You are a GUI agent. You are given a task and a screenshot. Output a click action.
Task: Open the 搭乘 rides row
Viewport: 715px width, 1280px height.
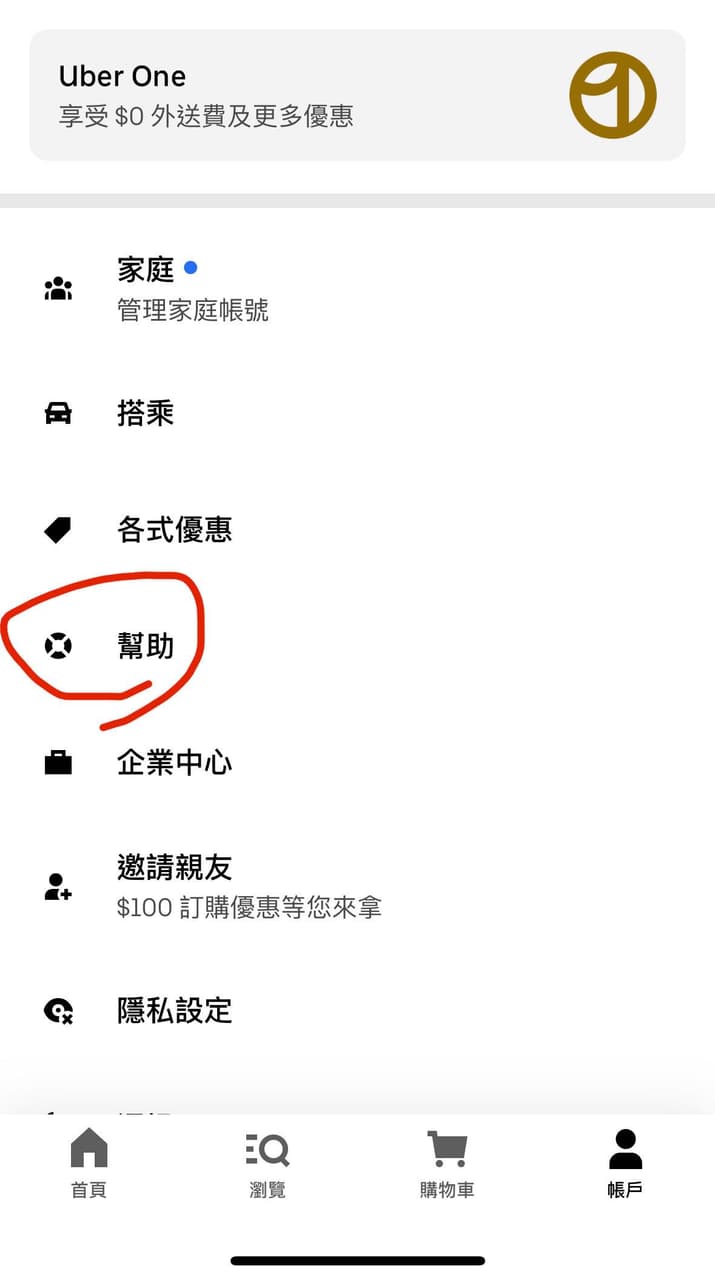point(357,413)
